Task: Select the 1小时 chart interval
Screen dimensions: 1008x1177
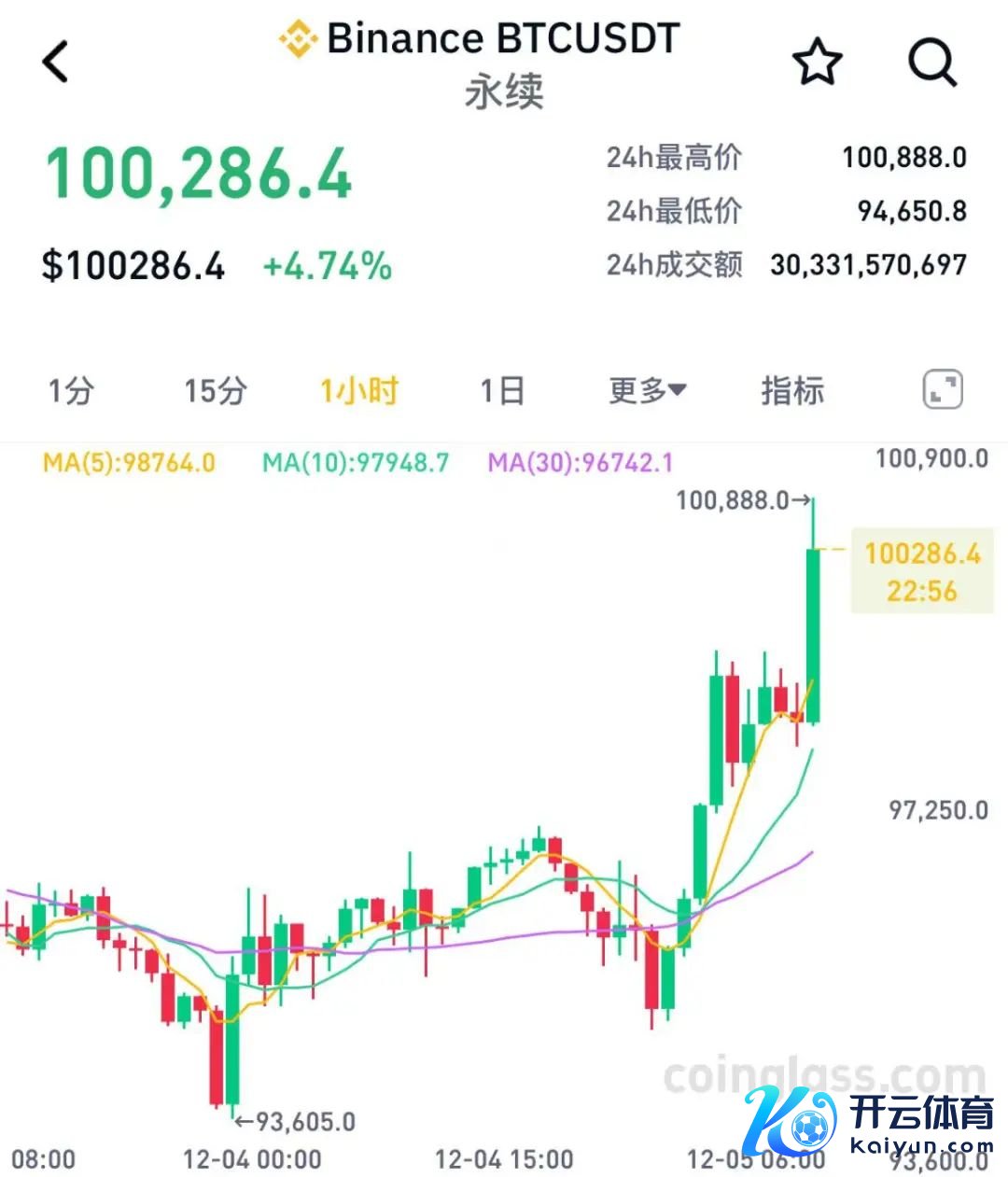Action: coord(359,390)
